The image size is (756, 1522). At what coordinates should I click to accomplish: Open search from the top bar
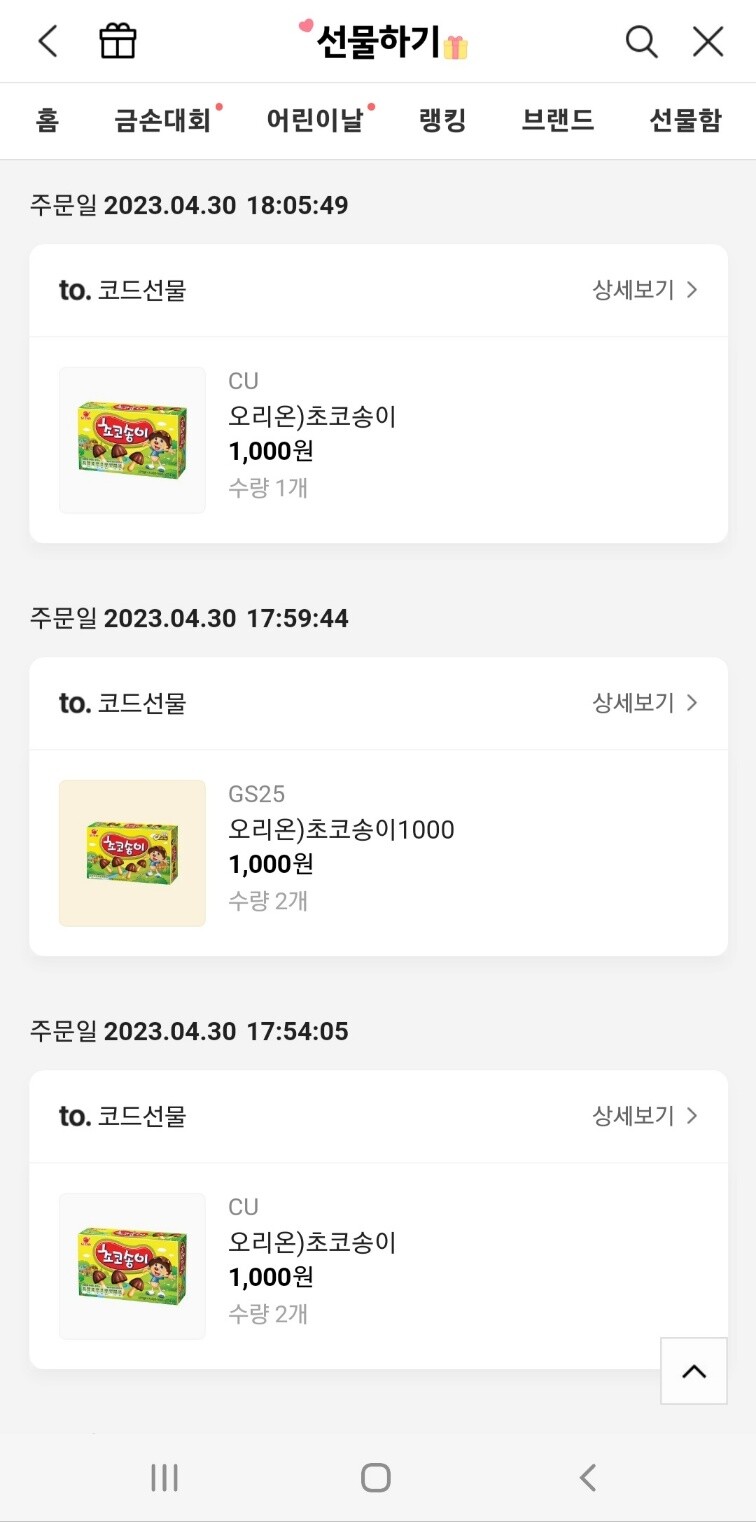pos(640,41)
